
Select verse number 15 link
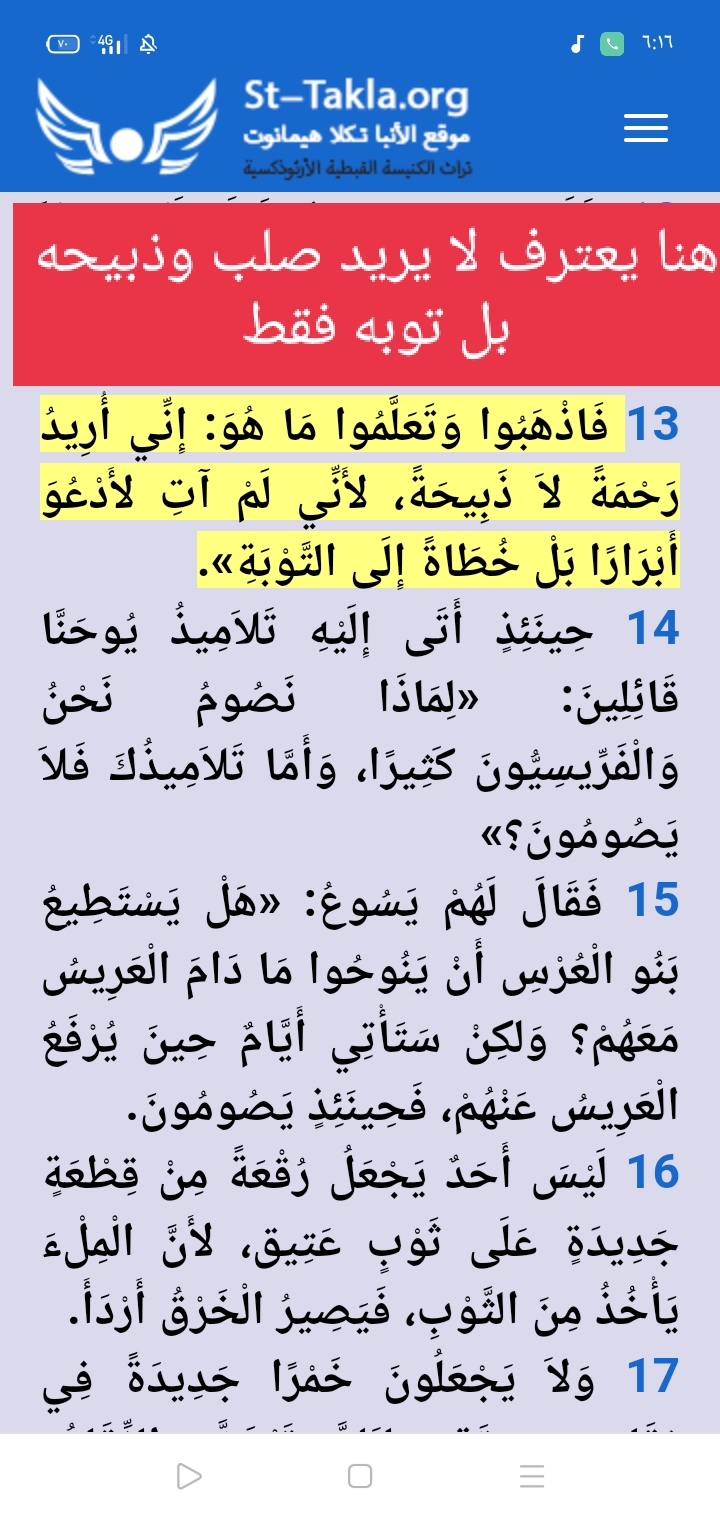[652, 901]
